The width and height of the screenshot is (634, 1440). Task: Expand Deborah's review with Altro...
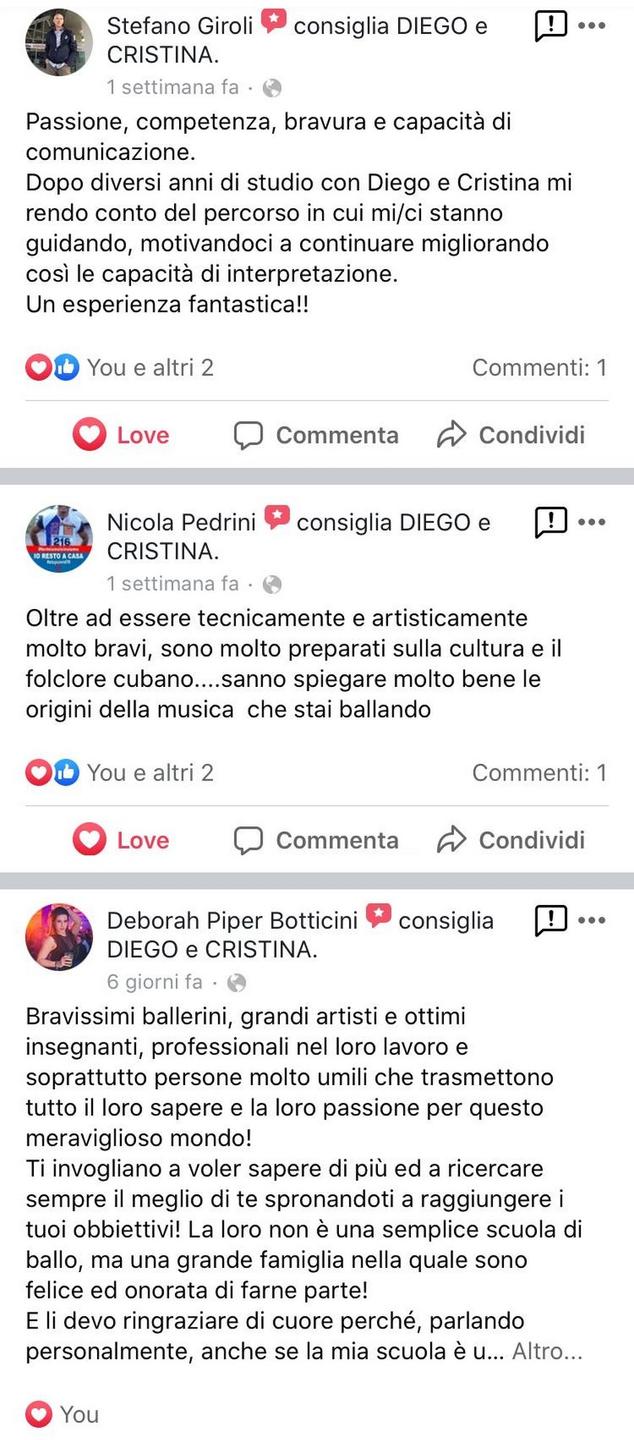[x=547, y=1352]
